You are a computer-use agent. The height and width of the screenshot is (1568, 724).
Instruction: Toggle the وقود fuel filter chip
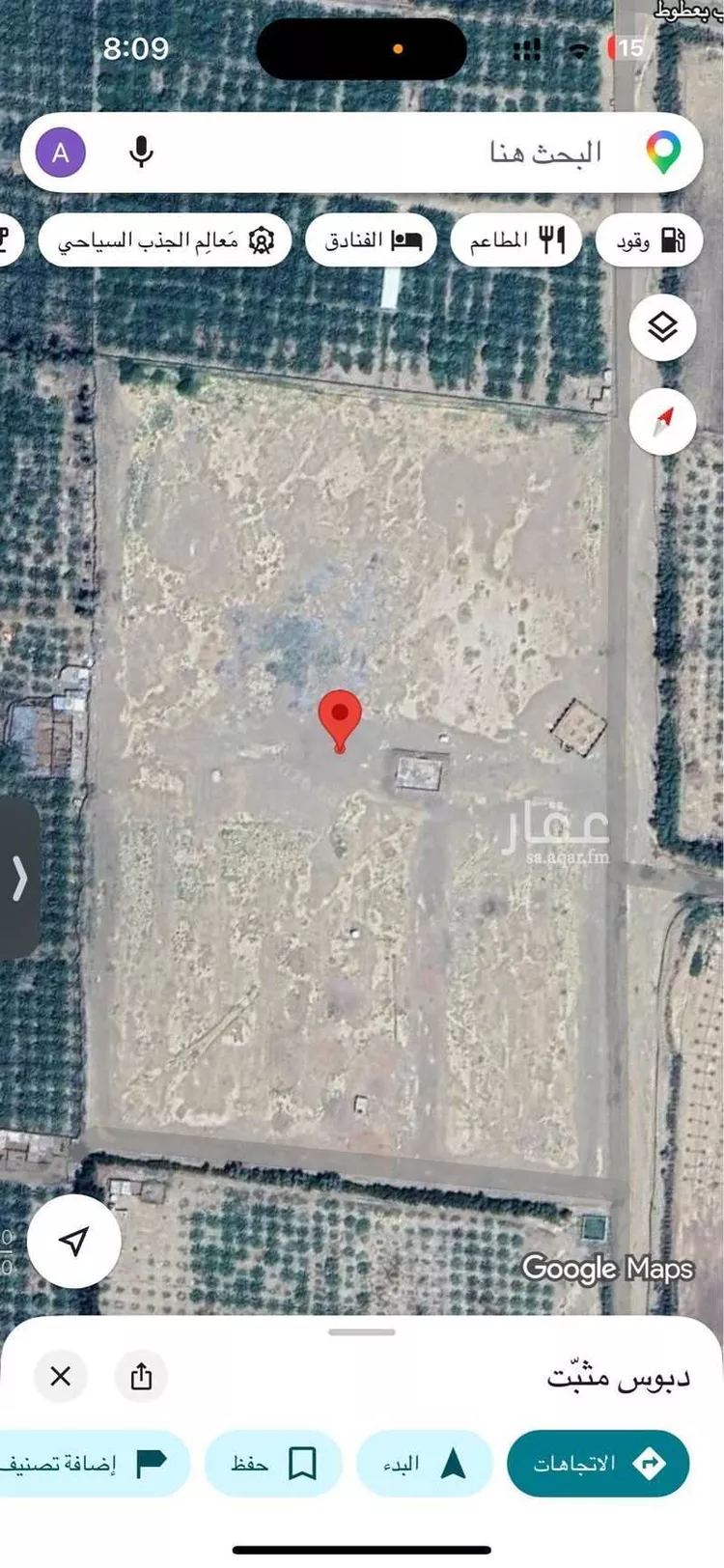(650, 239)
